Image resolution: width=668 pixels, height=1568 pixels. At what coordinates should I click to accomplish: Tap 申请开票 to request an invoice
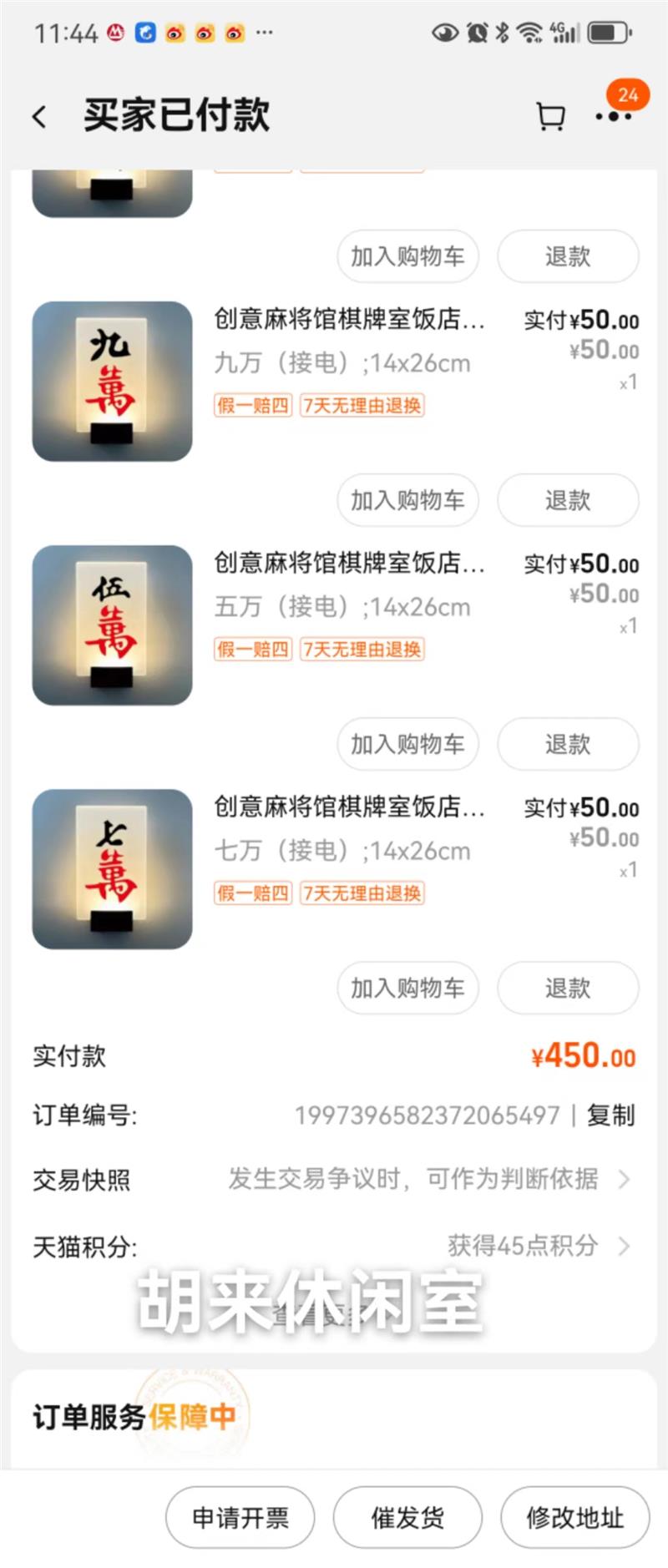tap(240, 1517)
